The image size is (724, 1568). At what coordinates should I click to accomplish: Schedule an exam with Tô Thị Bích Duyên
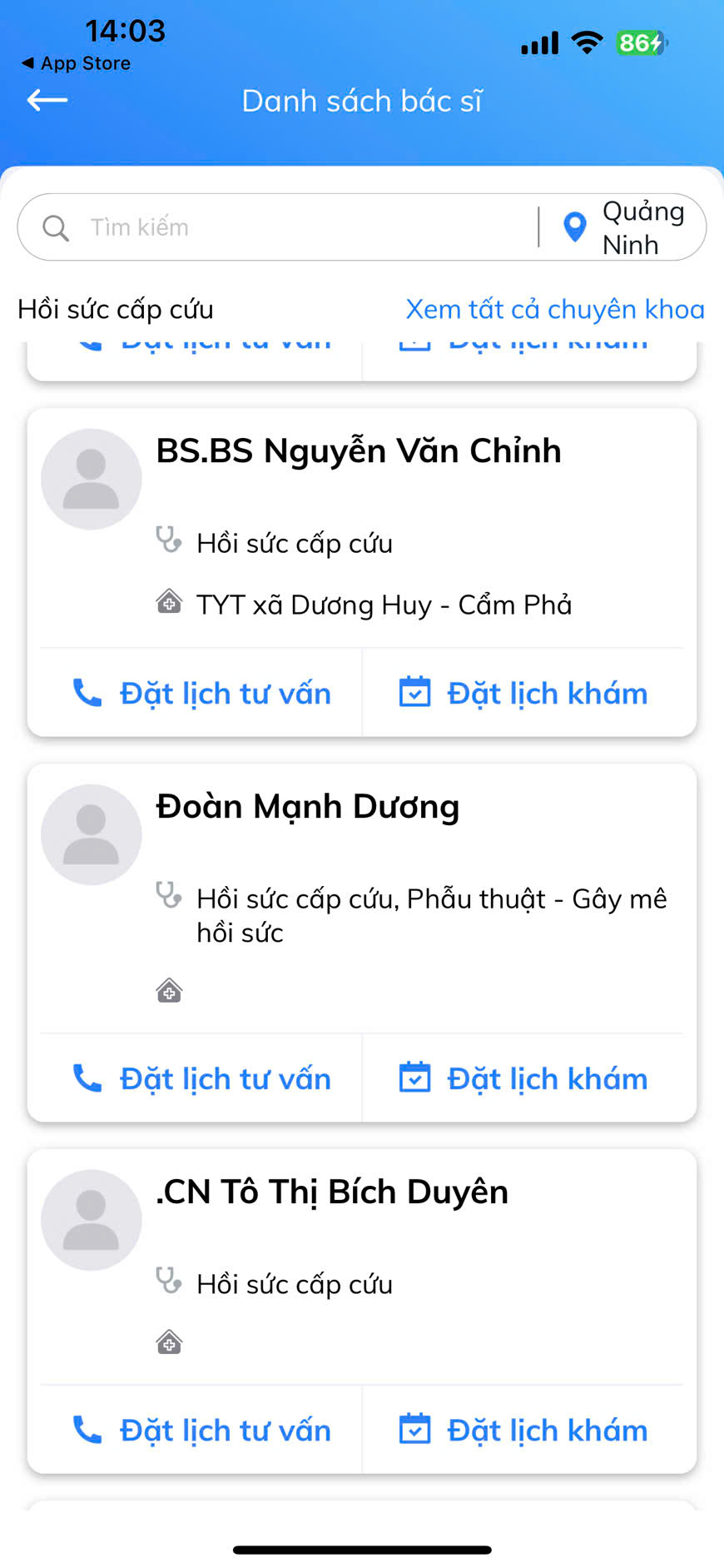click(523, 1431)
